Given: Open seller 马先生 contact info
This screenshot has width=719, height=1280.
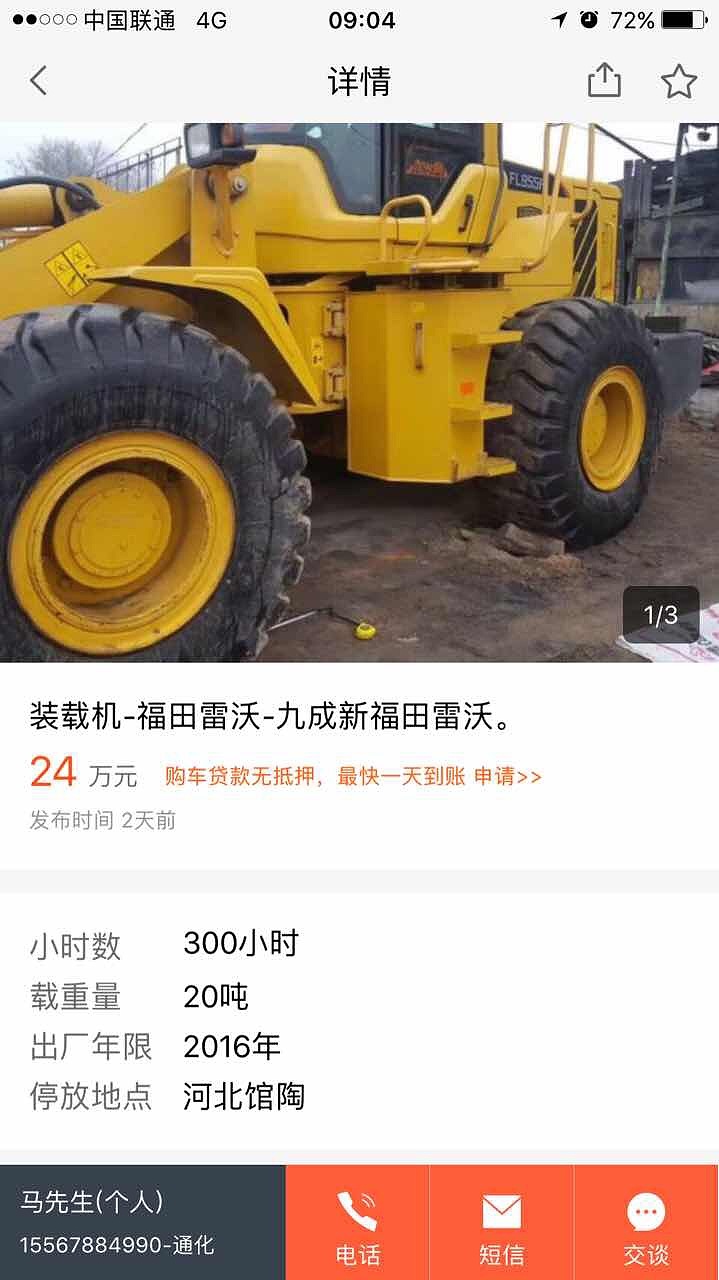Looking at the screenshot, I should click(142, 1222).
